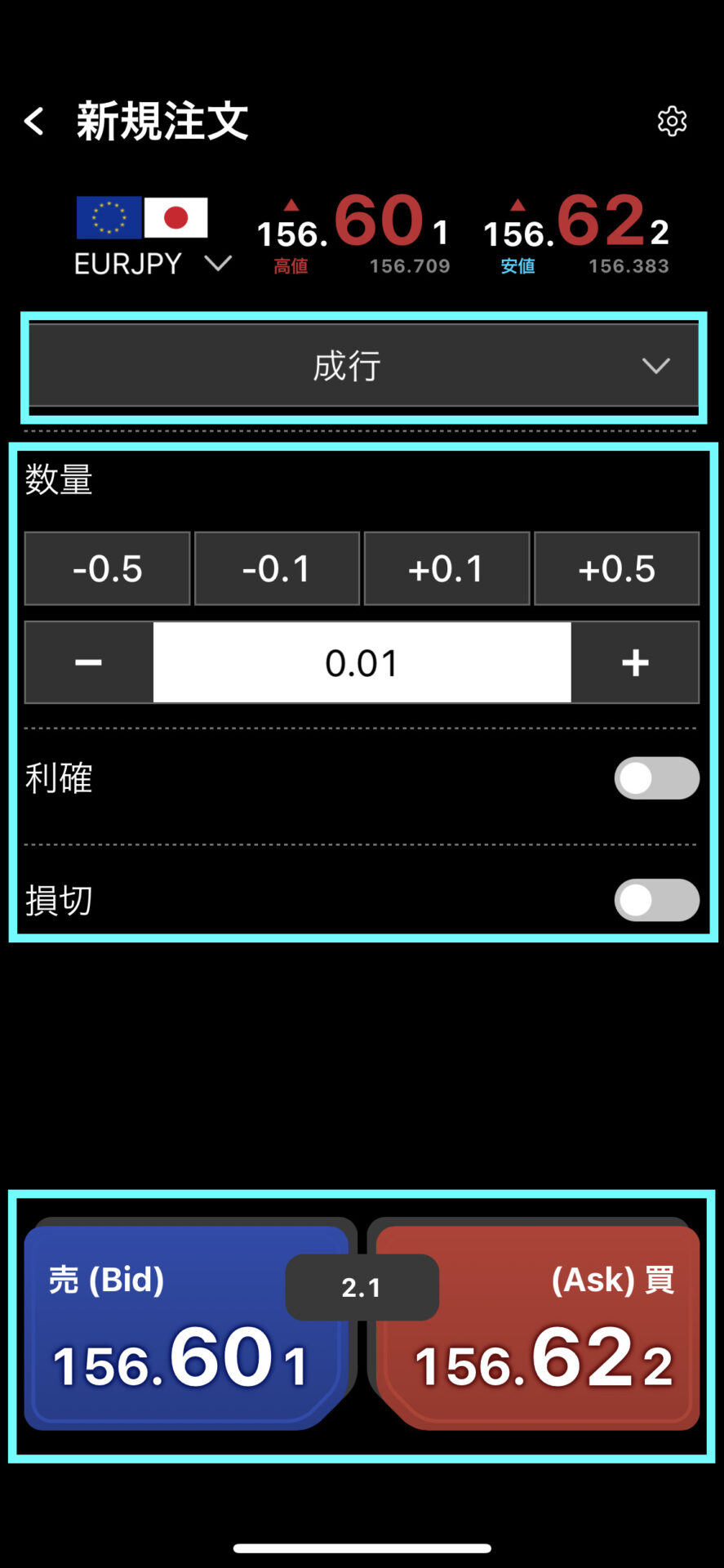Viewport: 724px width, 1568px height.
Task: Increase quantity with the +0.1 button
Action: pos(446,568)
